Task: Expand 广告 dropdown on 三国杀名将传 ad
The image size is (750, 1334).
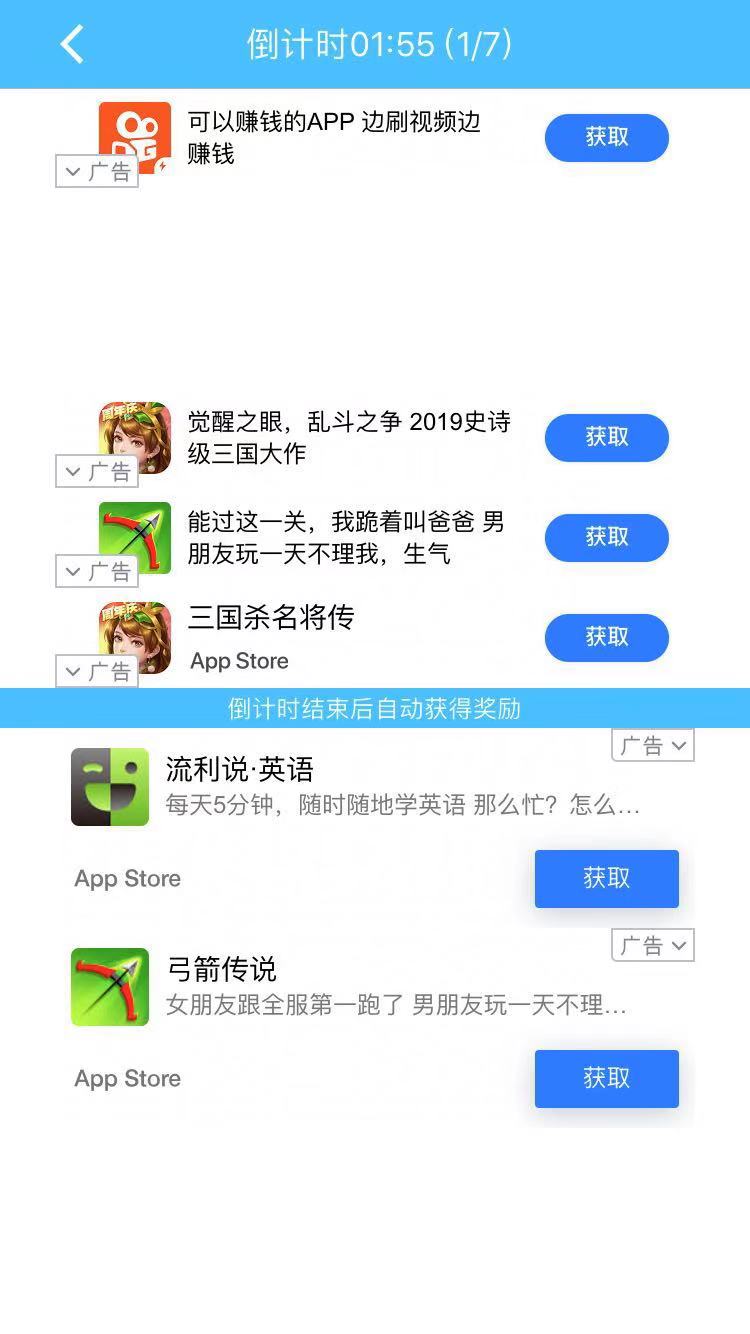Action: pyautogui.click(x=97, y=671)
